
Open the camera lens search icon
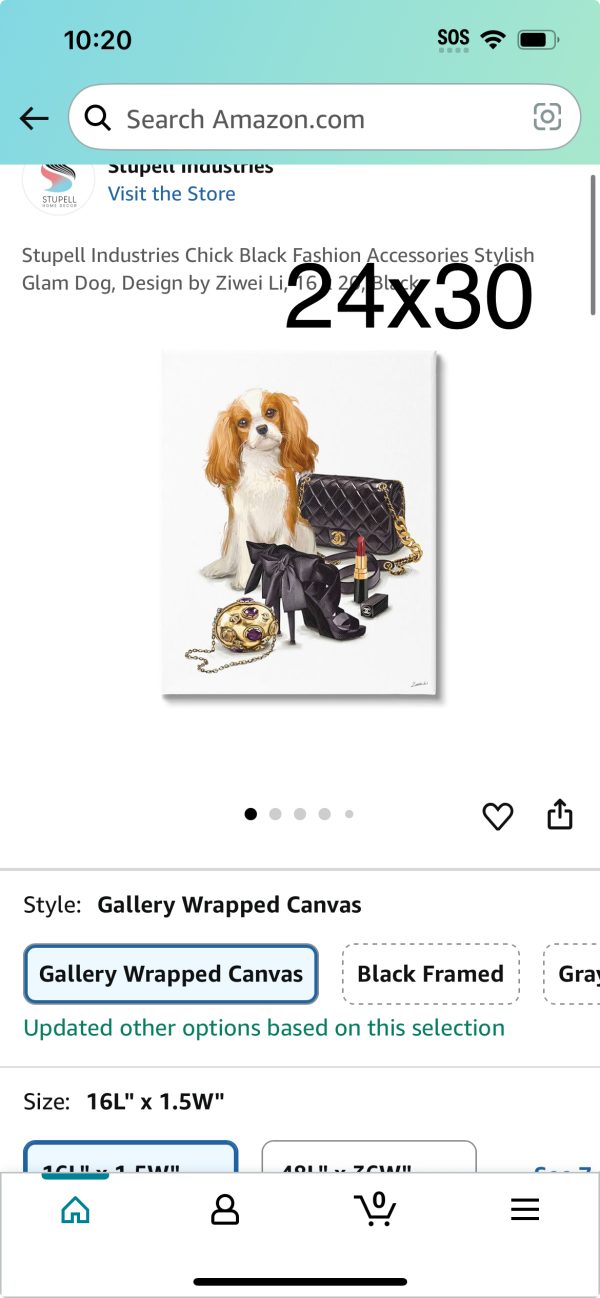point(547,118)
